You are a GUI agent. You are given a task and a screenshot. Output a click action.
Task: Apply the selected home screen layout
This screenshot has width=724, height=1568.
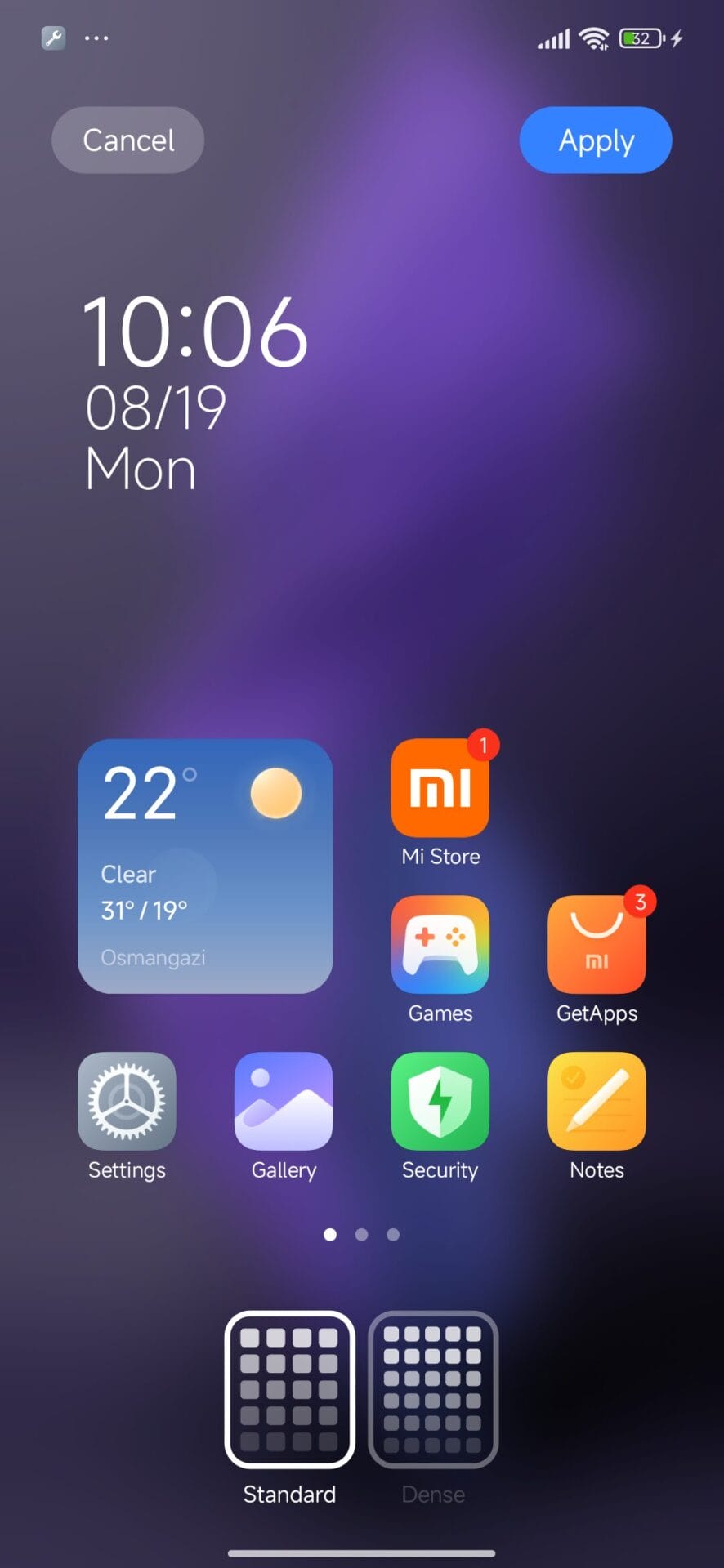[x=596, y=140]
